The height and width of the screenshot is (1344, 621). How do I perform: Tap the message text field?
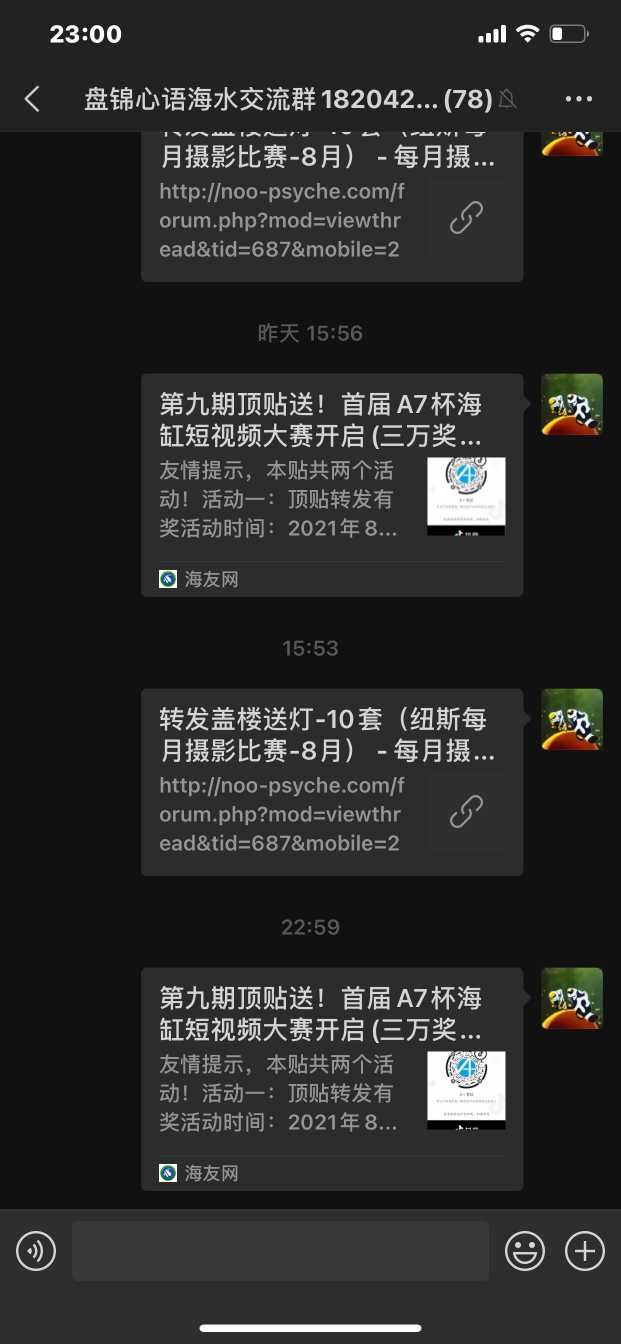point(280,1250)
